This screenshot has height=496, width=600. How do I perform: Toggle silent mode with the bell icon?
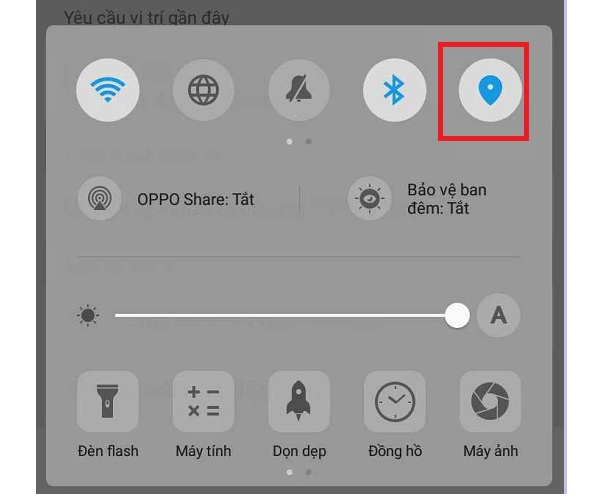pos(299,91)
